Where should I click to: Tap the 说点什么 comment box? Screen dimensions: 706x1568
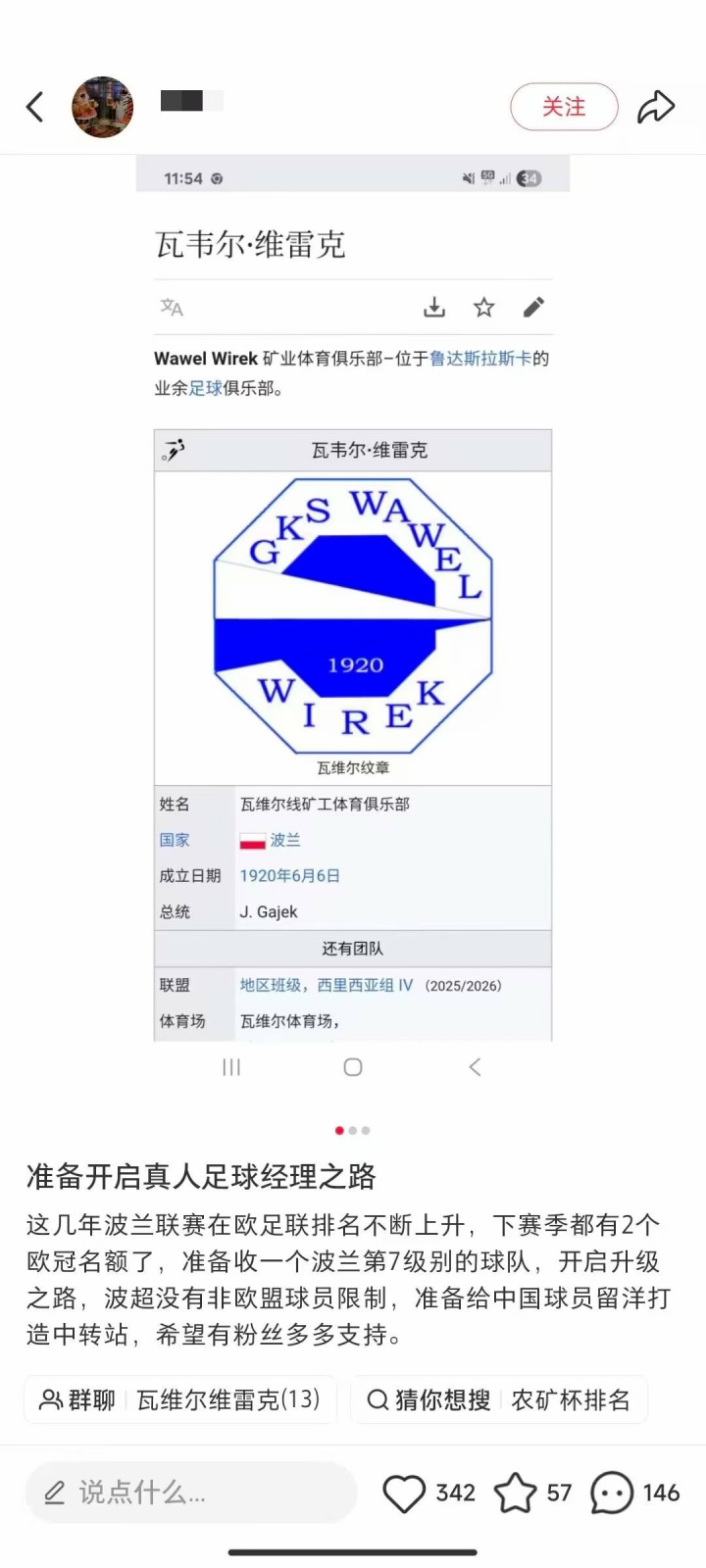pyautogui.click(x=191, y=1493)
